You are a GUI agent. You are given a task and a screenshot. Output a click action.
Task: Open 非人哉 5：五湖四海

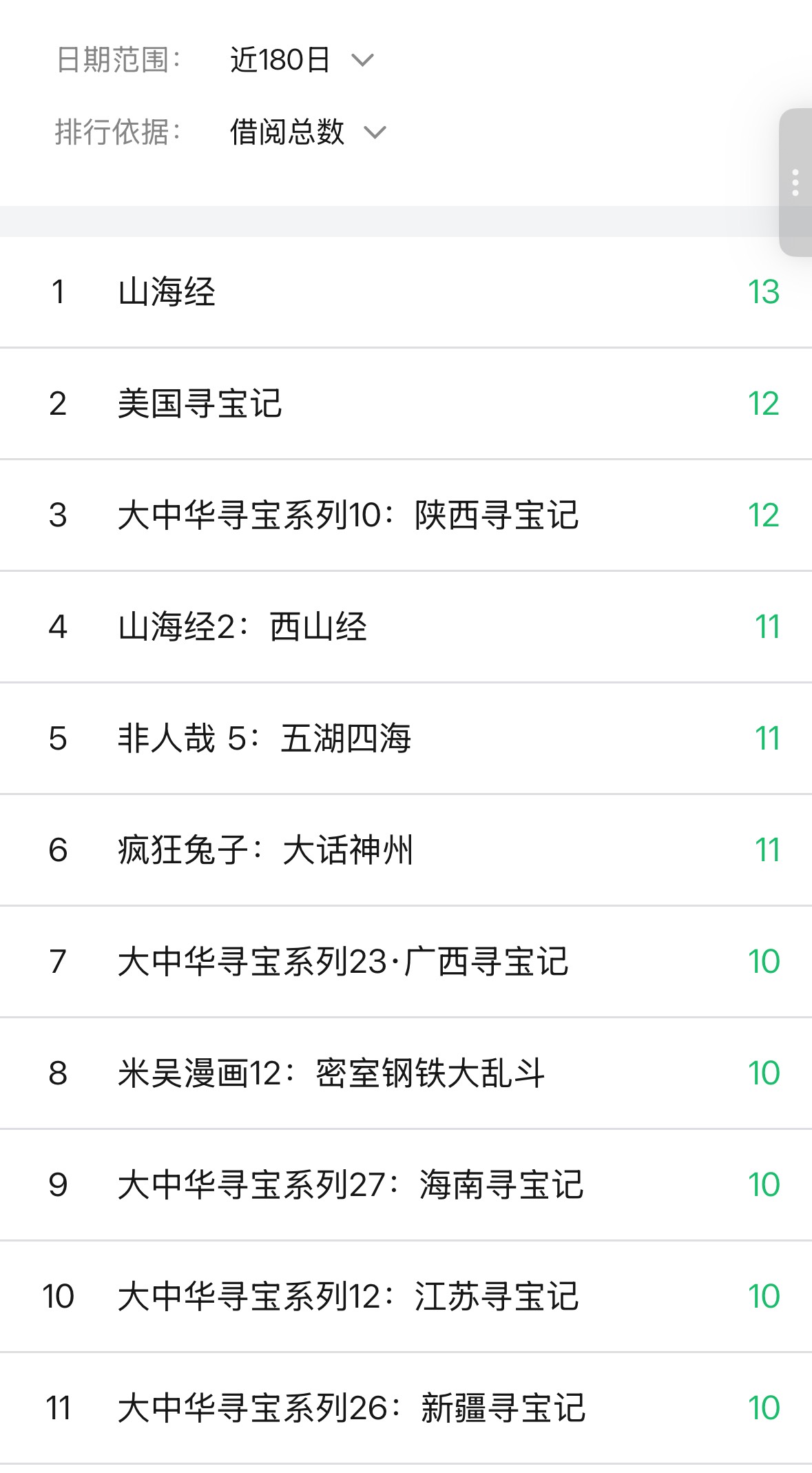point(264,739)
